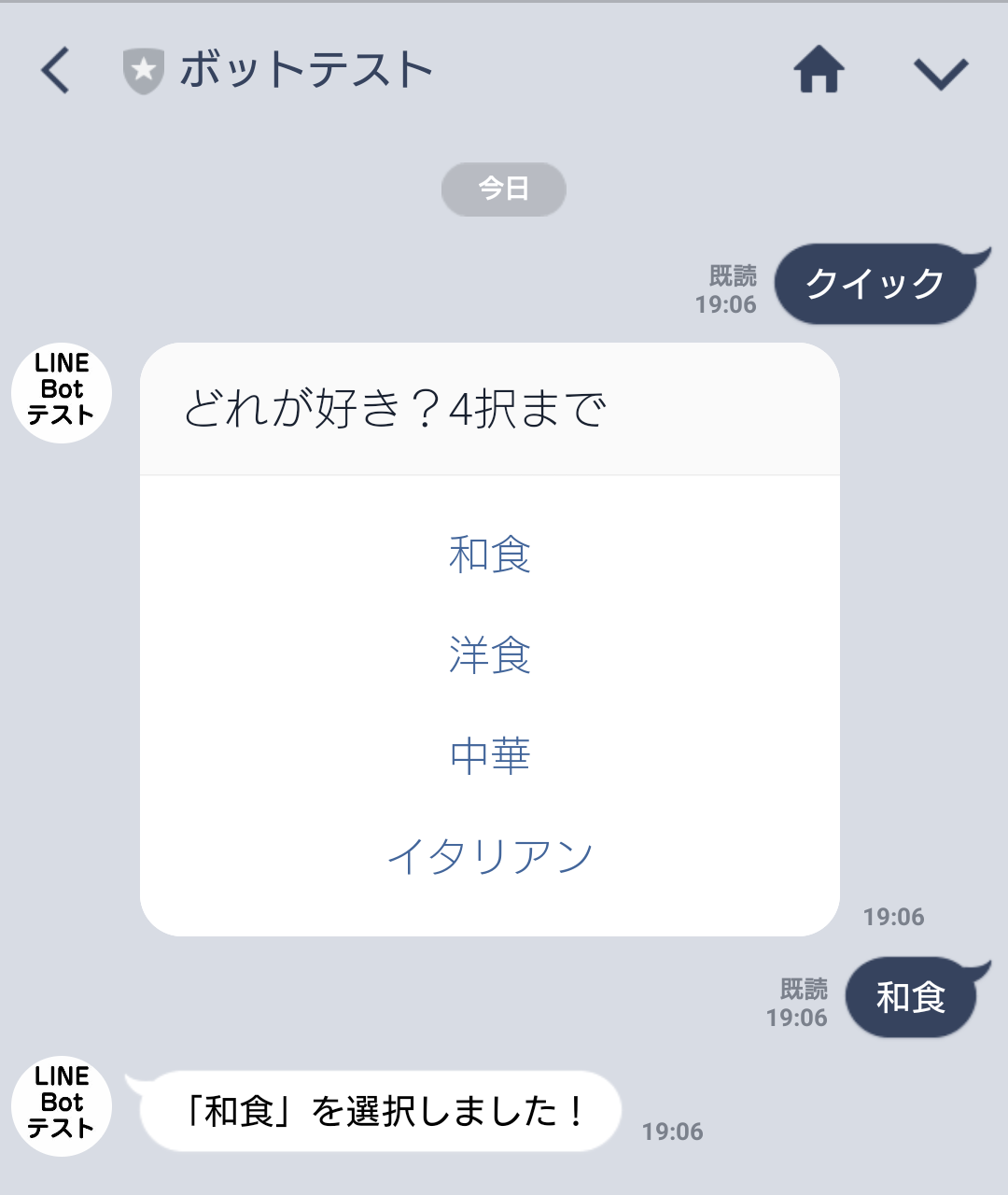Tap the 既読 label beside 和食 bubble
The image size is (1008, 1195).
pos(805,985)
